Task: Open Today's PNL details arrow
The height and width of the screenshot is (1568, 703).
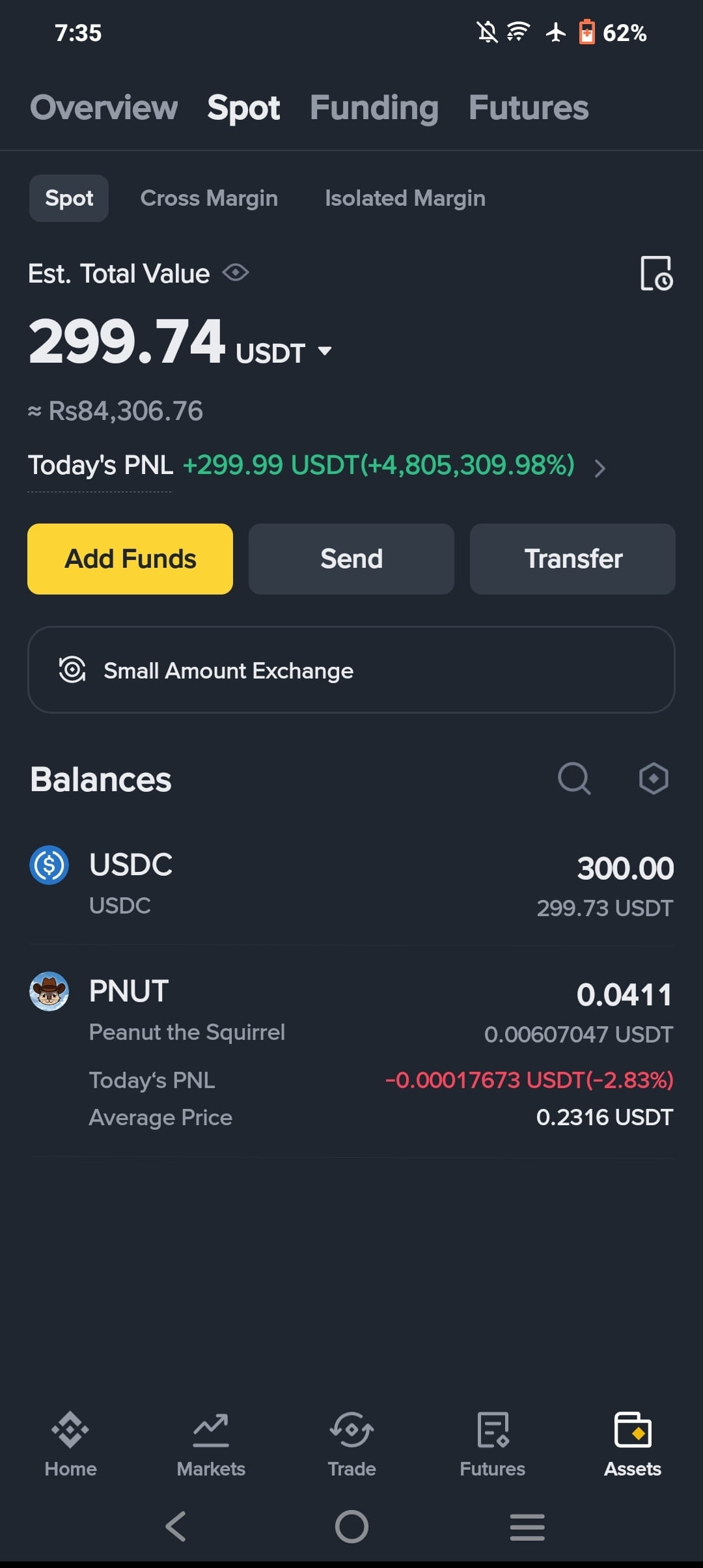Action: (x=600, y=468)
